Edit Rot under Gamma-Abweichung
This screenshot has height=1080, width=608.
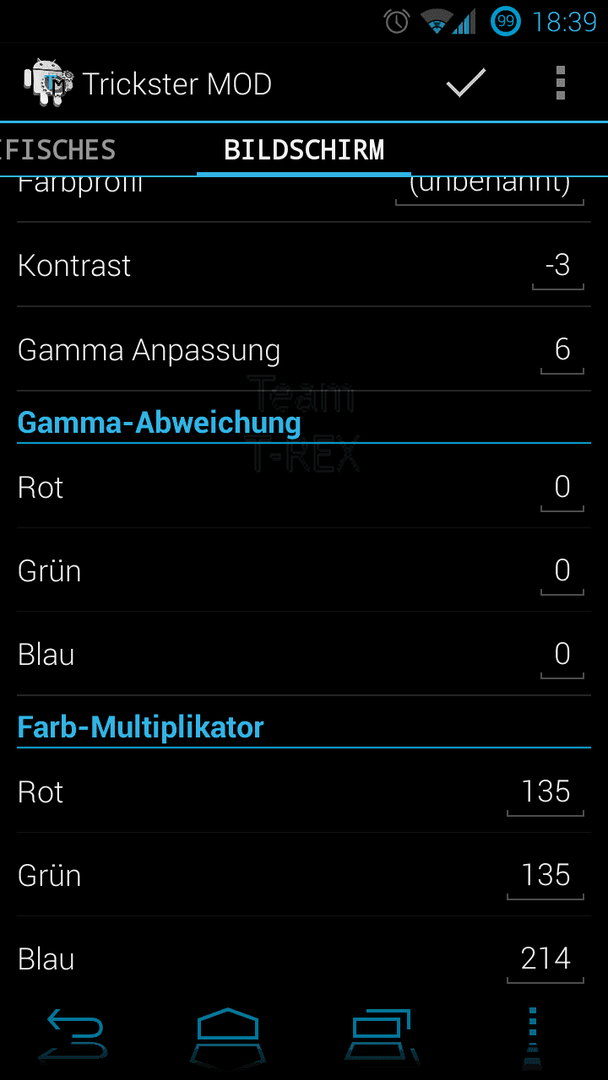click(x=563, y=488)
